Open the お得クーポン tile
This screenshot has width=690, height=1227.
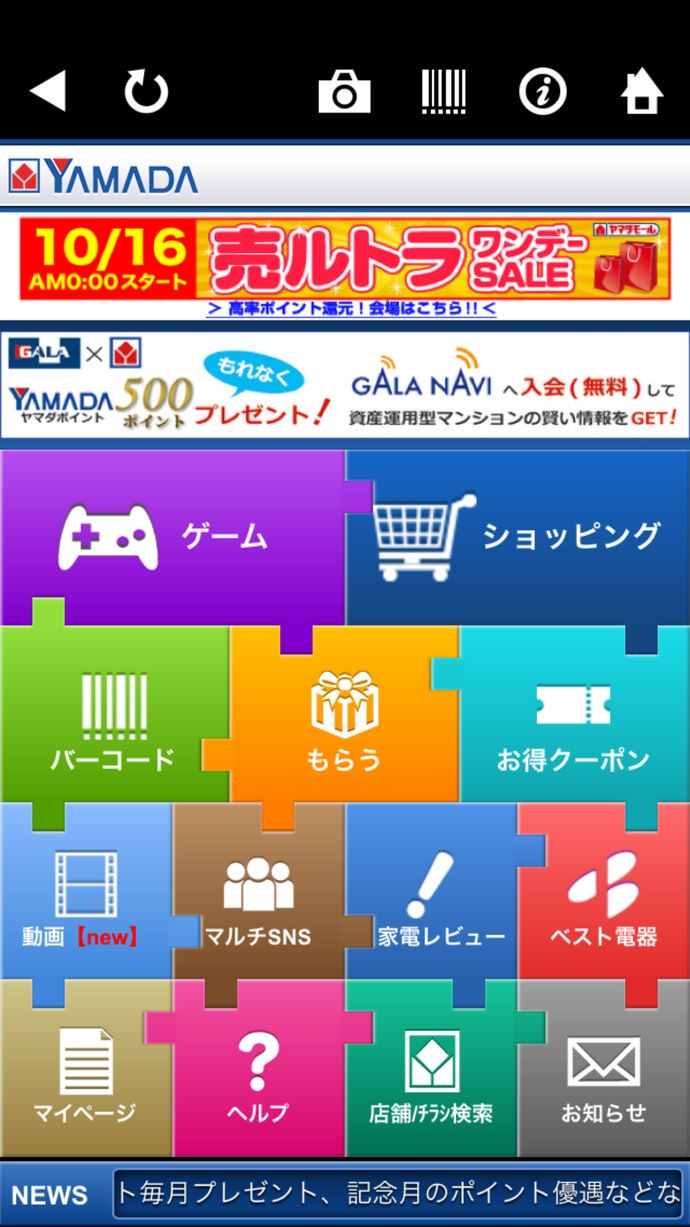coord(574,715)
